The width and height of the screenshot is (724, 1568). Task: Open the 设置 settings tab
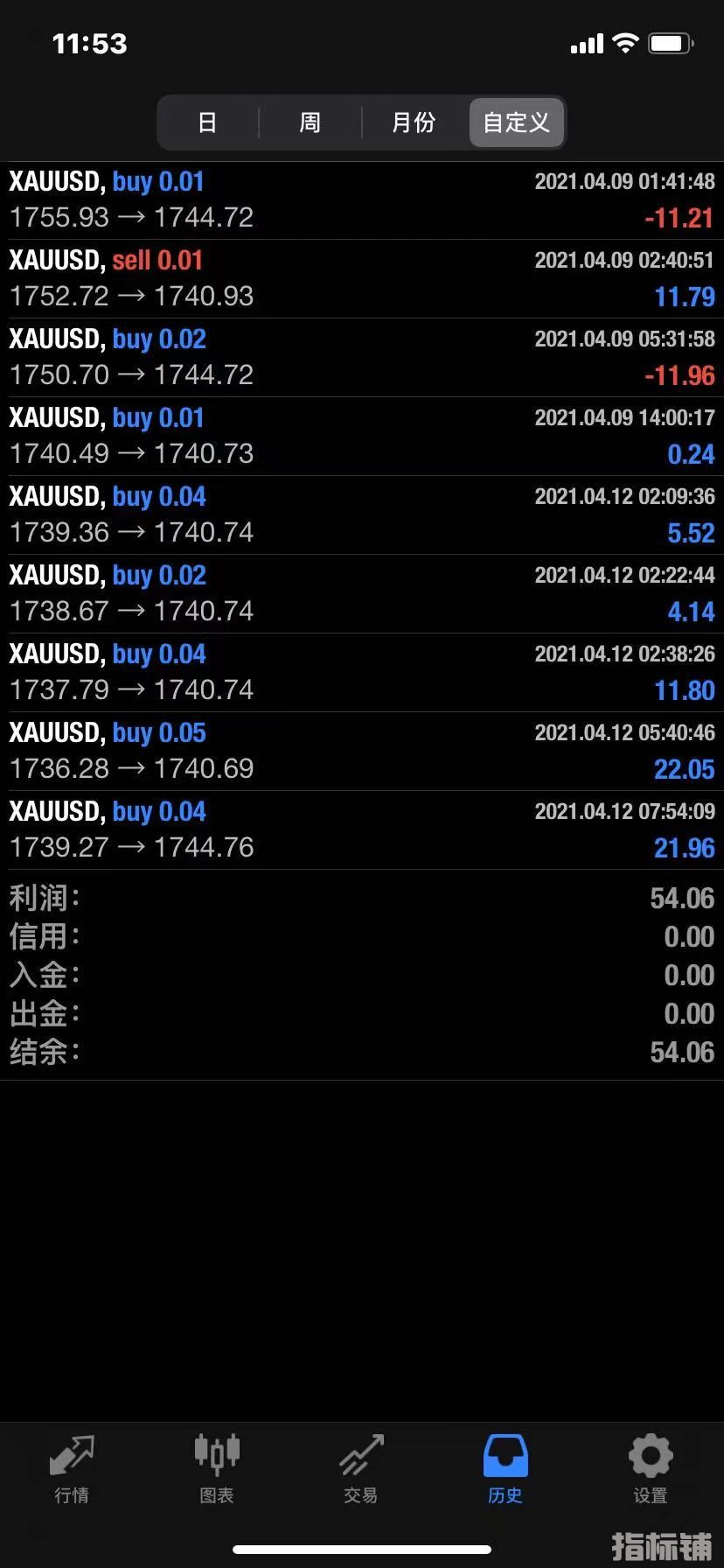click(651, 1470)
